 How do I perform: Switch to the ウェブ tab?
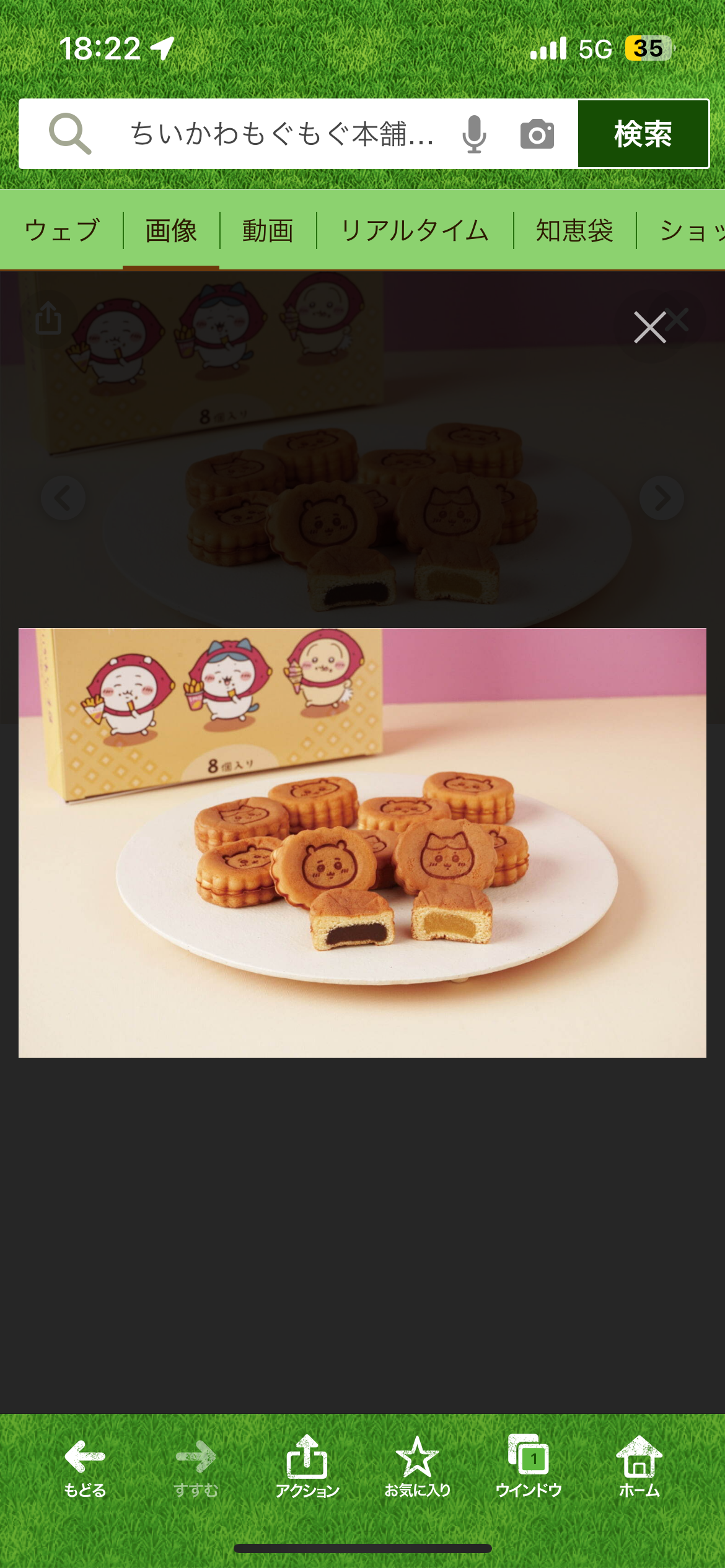click(62, 230)
